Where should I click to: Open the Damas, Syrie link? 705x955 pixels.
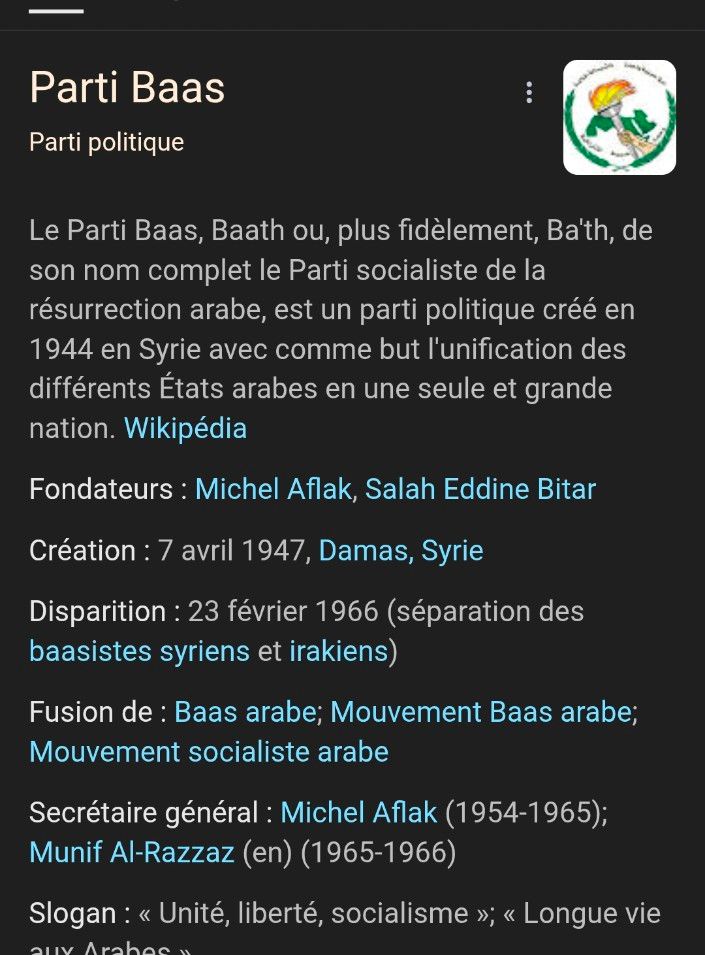(x=400, y=551)
